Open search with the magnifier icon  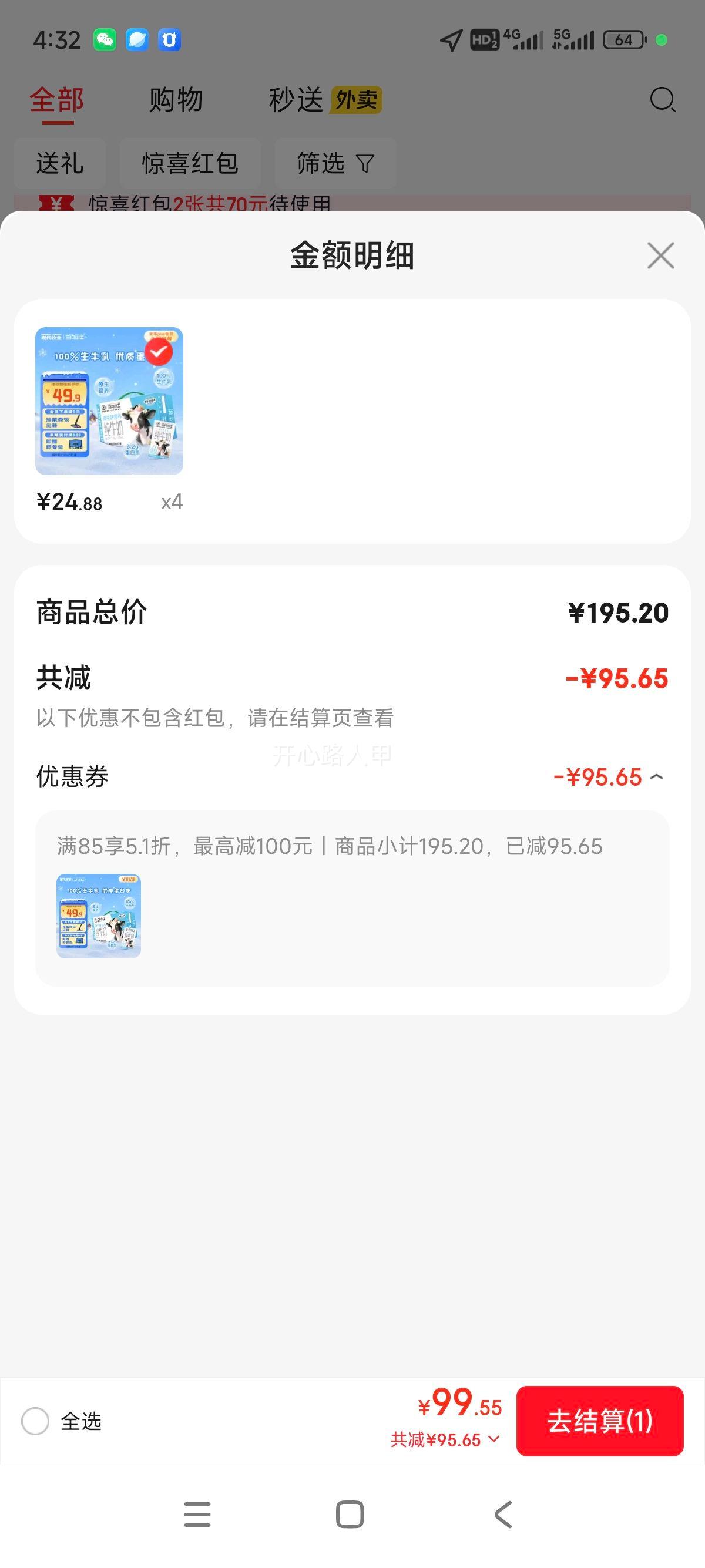click(662, 99)
